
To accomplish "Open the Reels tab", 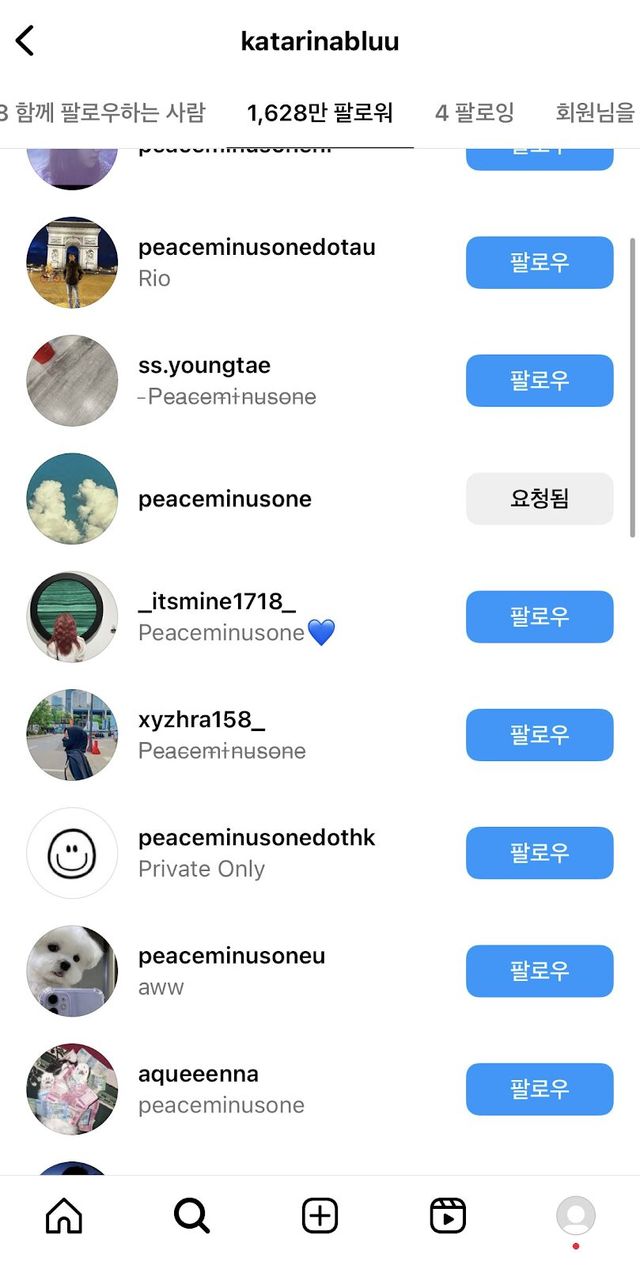I will click(448, 1216).
